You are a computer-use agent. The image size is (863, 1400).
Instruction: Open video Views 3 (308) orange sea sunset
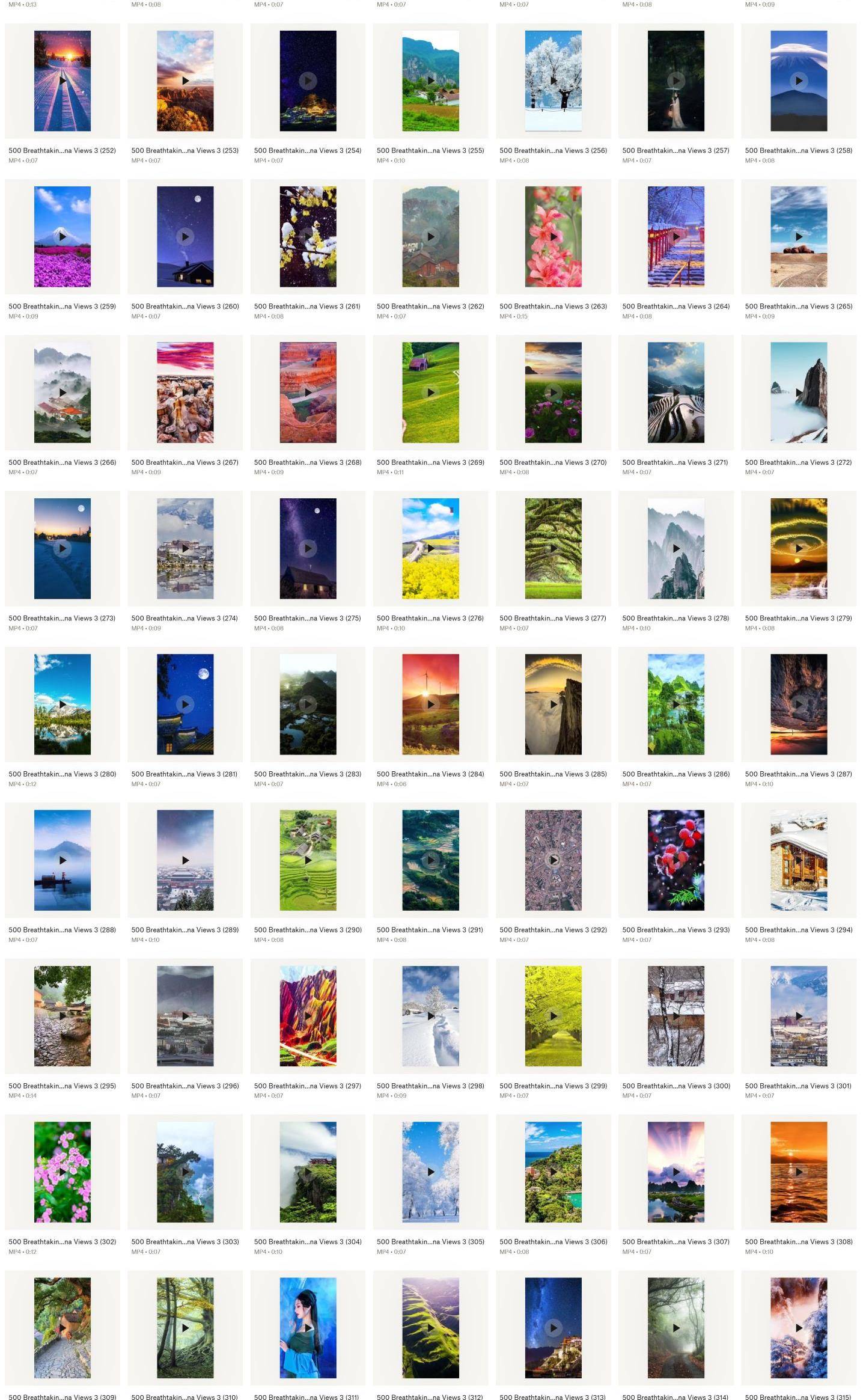(x=799, y=1172)
